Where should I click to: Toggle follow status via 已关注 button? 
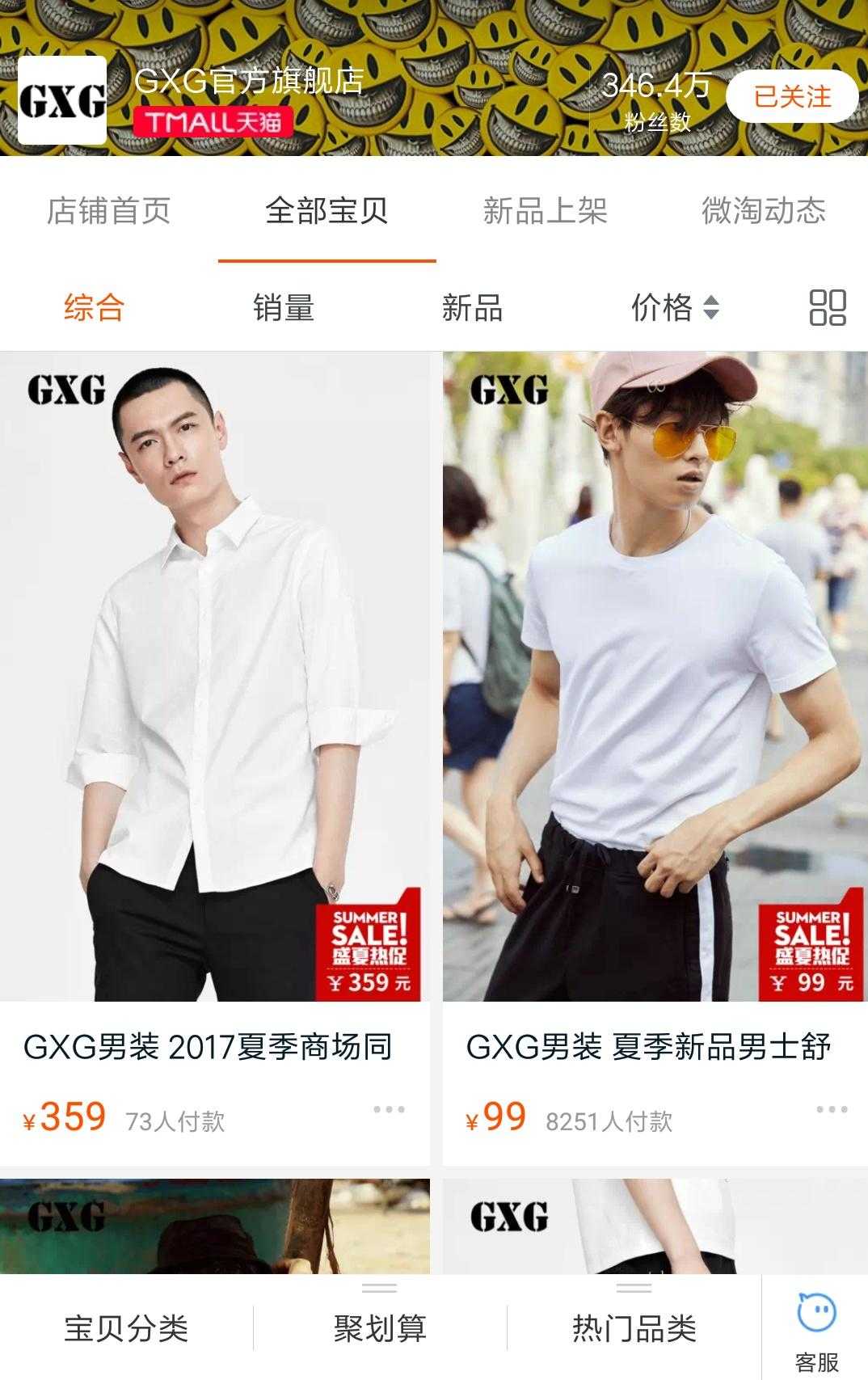(x=793, y=96)
